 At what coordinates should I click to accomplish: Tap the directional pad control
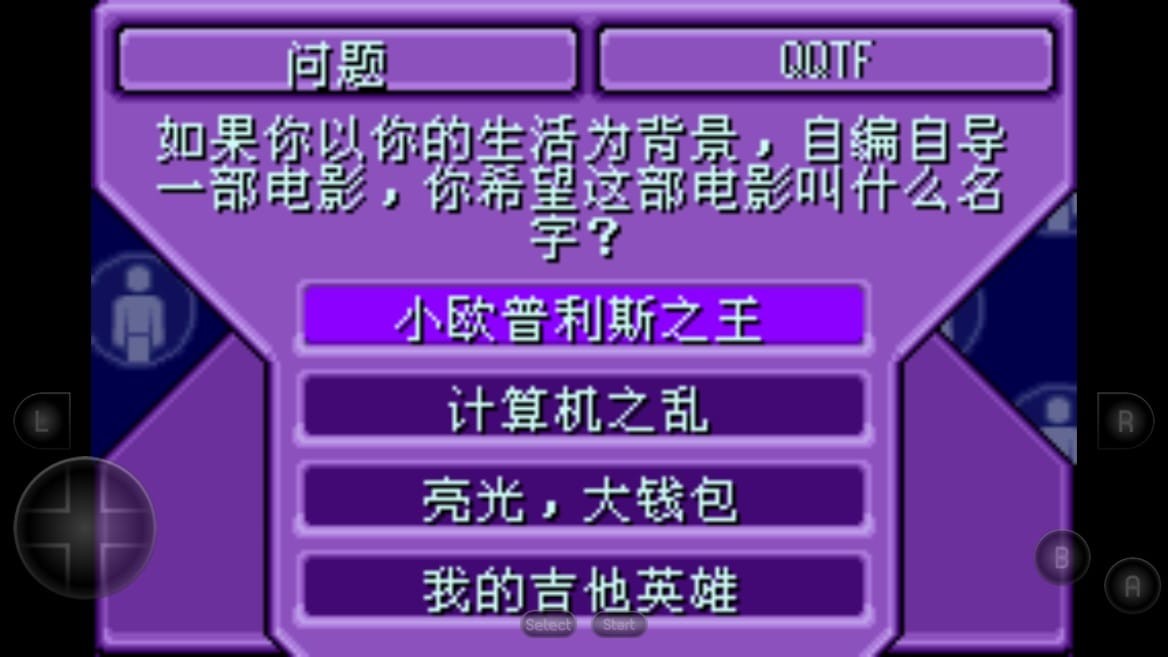[x=85, y=528]
